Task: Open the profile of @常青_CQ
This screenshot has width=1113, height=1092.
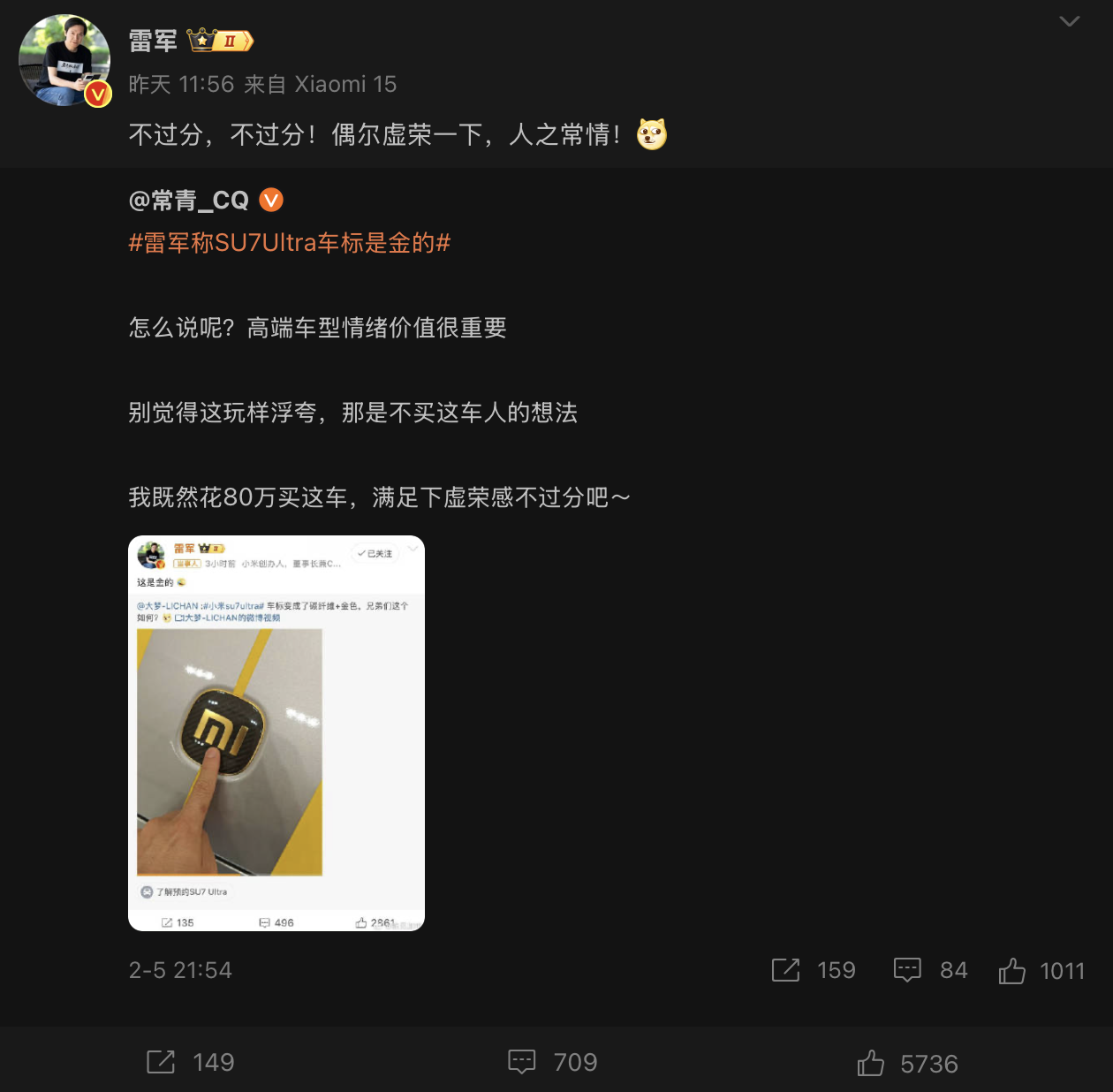Action: pyautogui.click(x=189, y=201)
